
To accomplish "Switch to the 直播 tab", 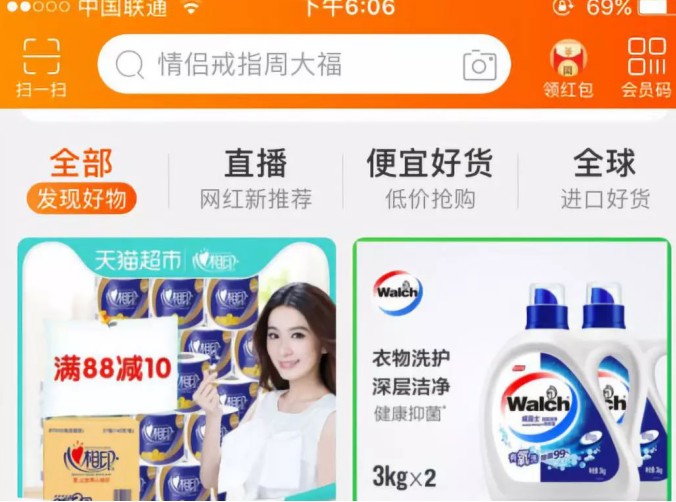I will pyautogui.click(x=255, y=180).
